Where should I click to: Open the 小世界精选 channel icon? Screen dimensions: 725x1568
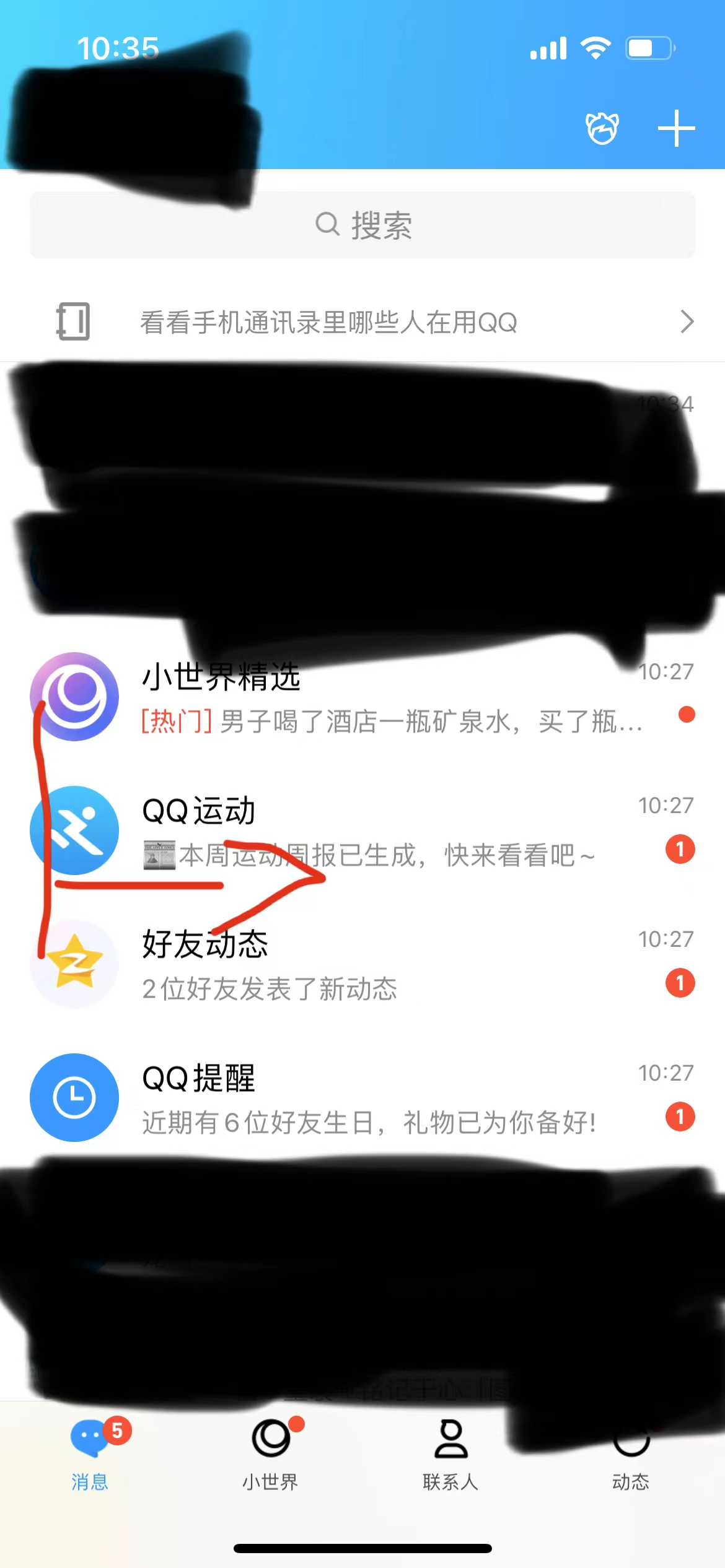click(x=74, y=695)
